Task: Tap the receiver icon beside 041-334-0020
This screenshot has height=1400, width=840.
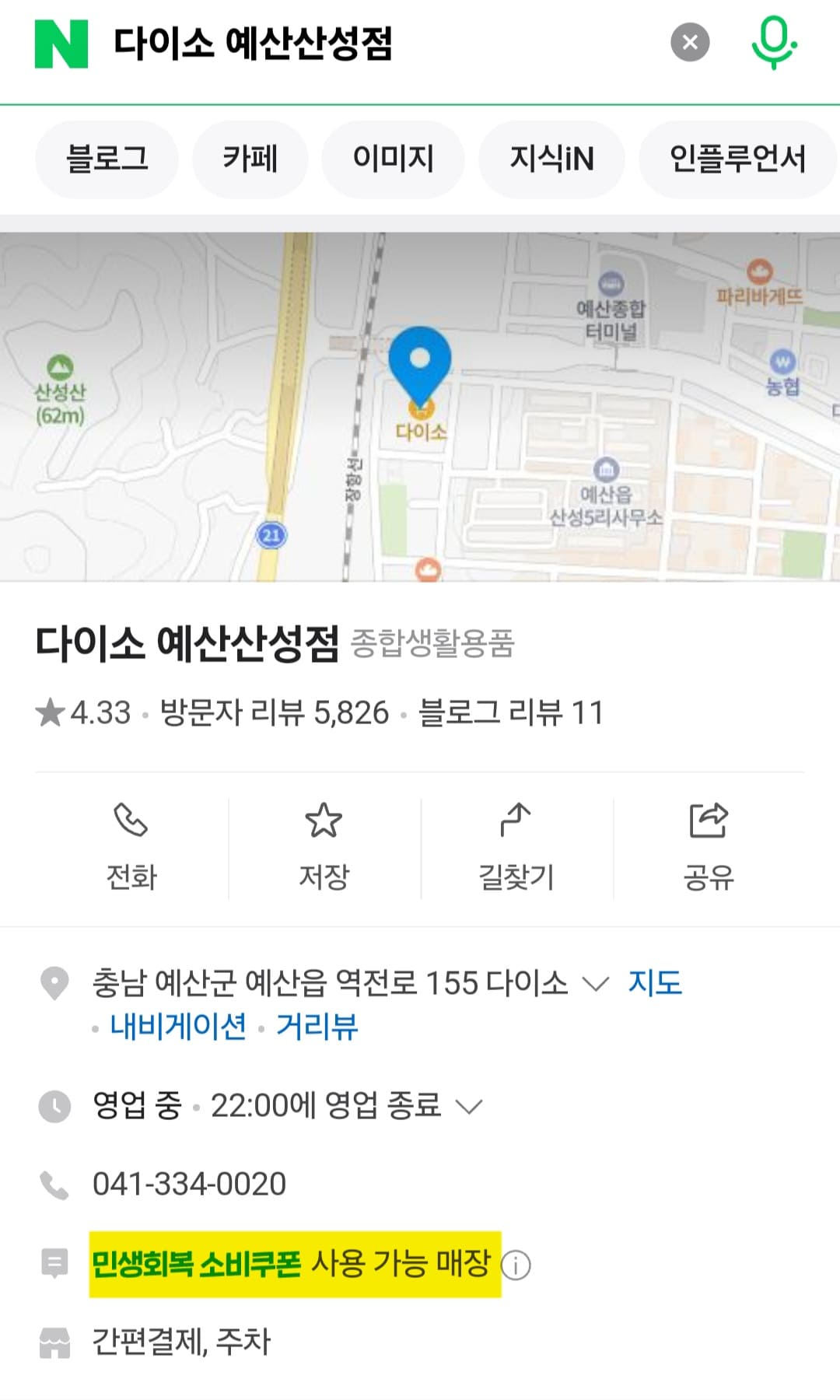Action: coord(53,1183)
